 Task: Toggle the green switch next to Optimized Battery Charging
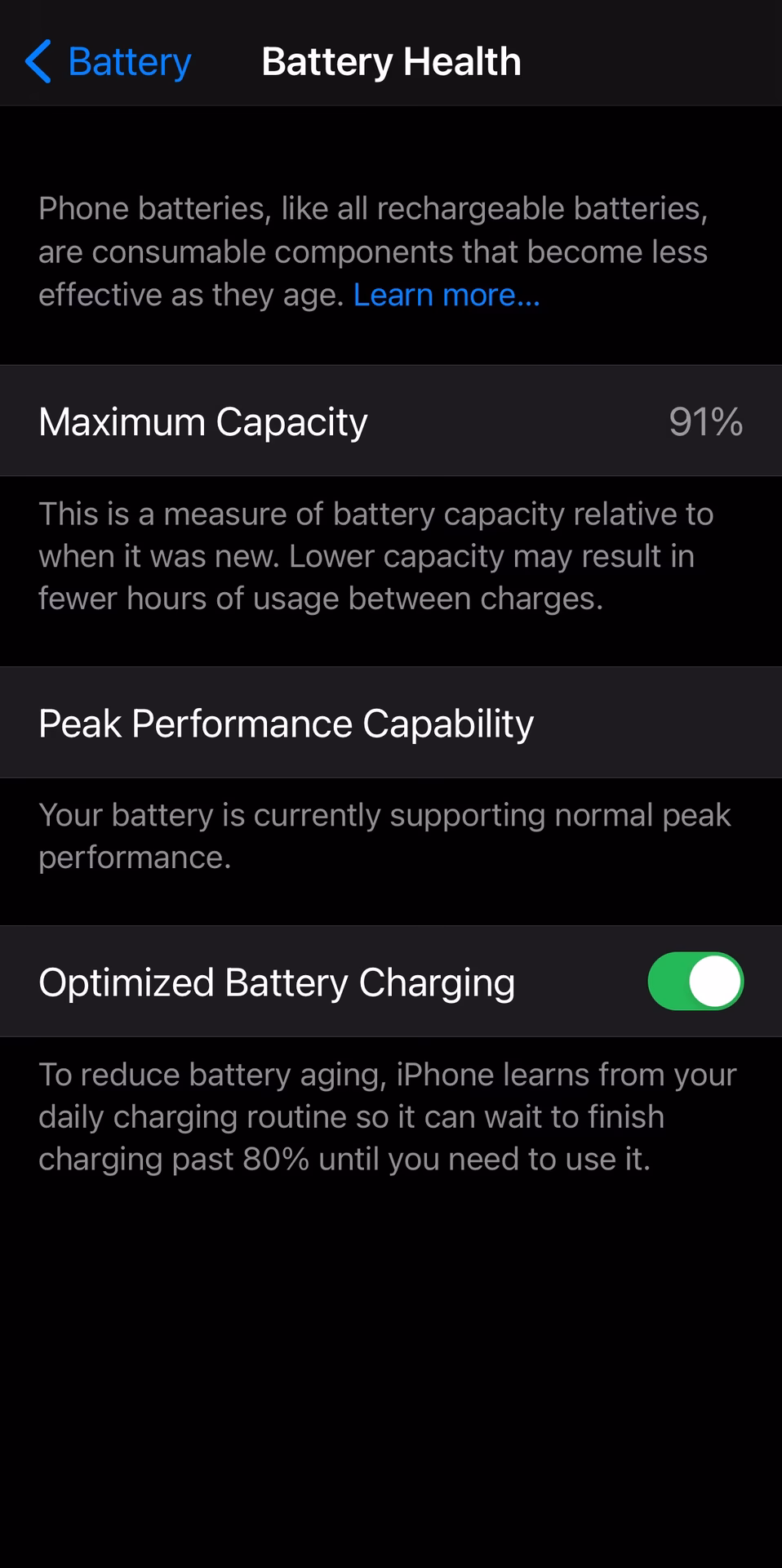pos(695,982)
